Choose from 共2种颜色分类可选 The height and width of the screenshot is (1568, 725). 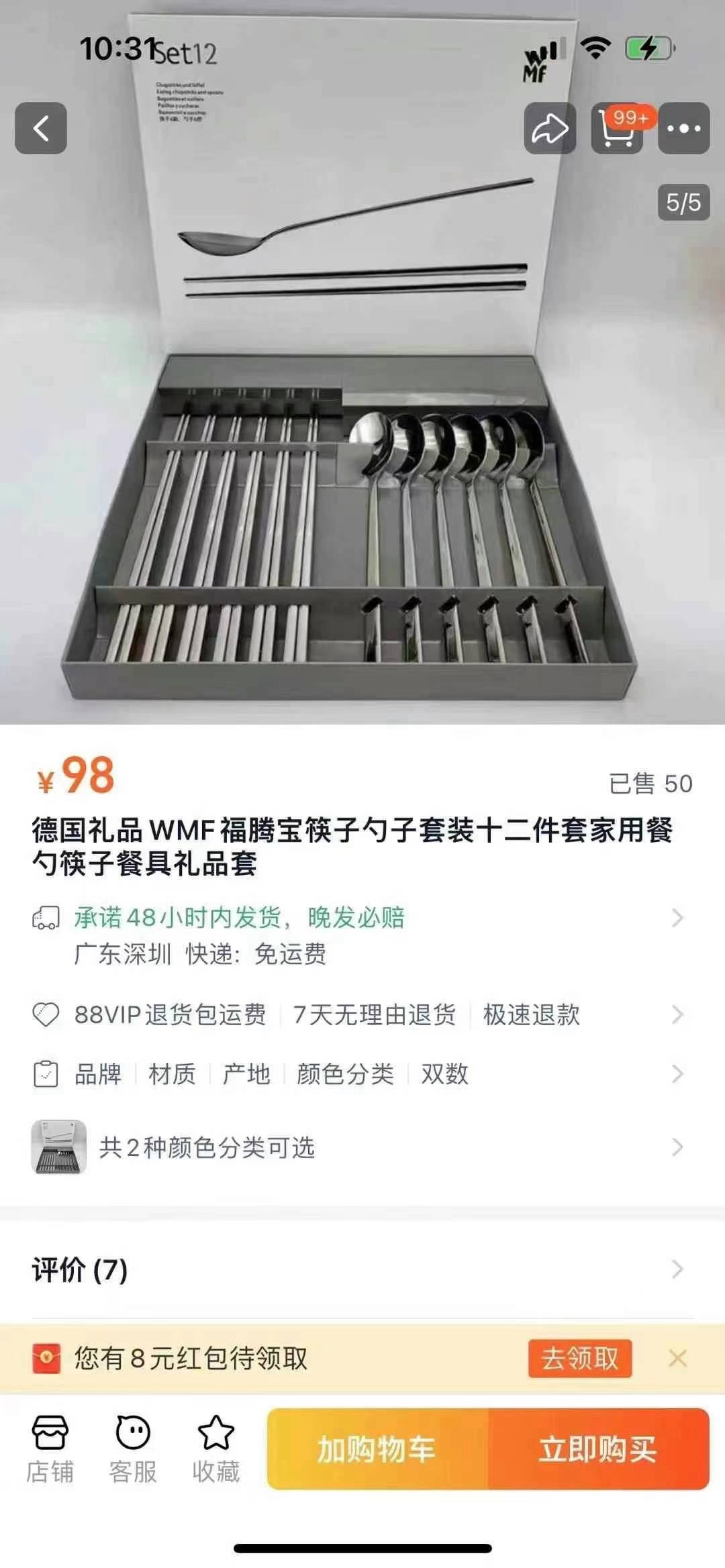(362, 1147)
